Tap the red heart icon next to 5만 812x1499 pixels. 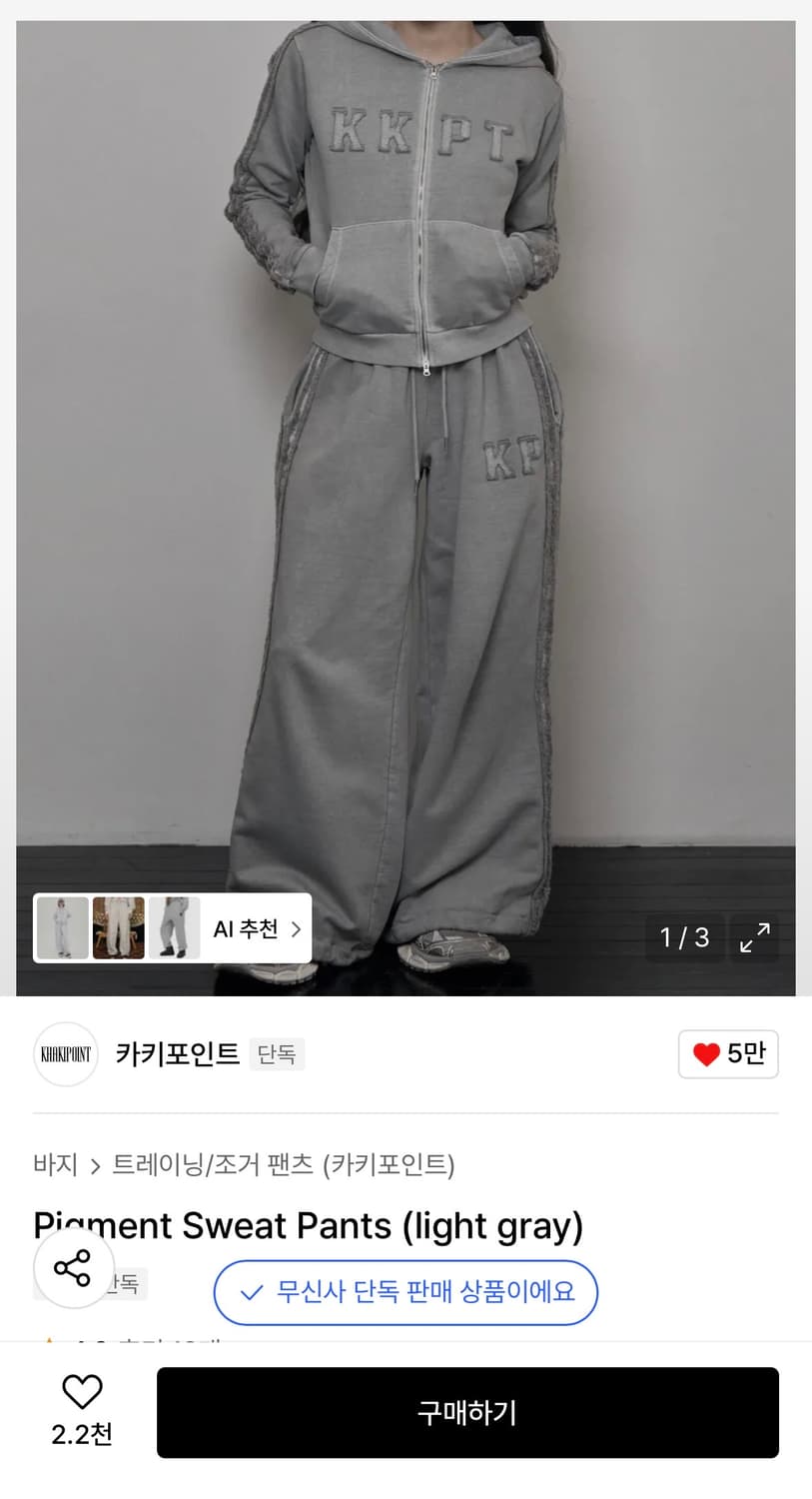[705, 1053]
